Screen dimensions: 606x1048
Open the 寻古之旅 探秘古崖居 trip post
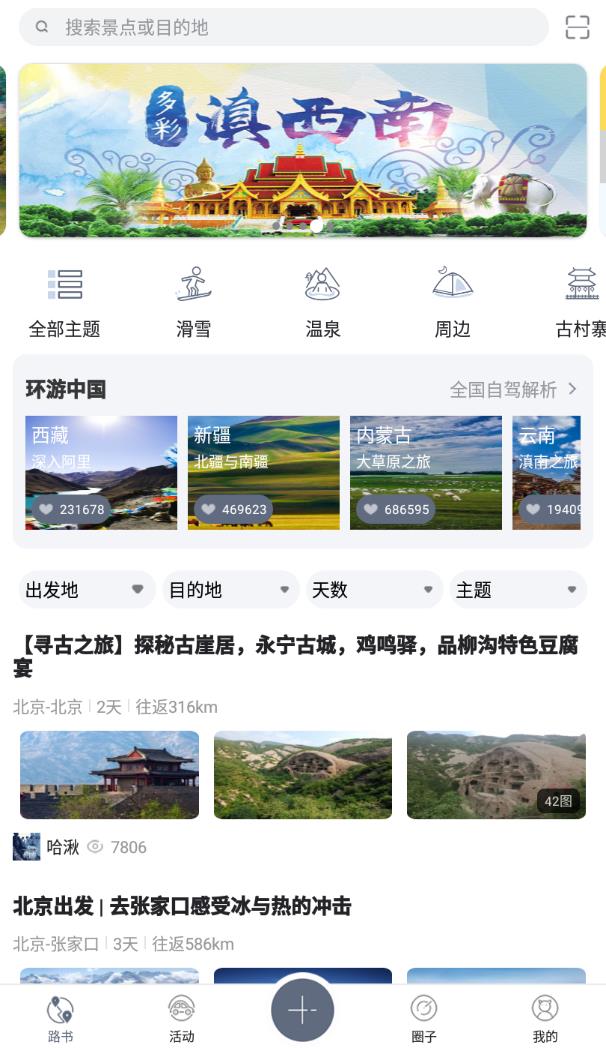[296, 657]
